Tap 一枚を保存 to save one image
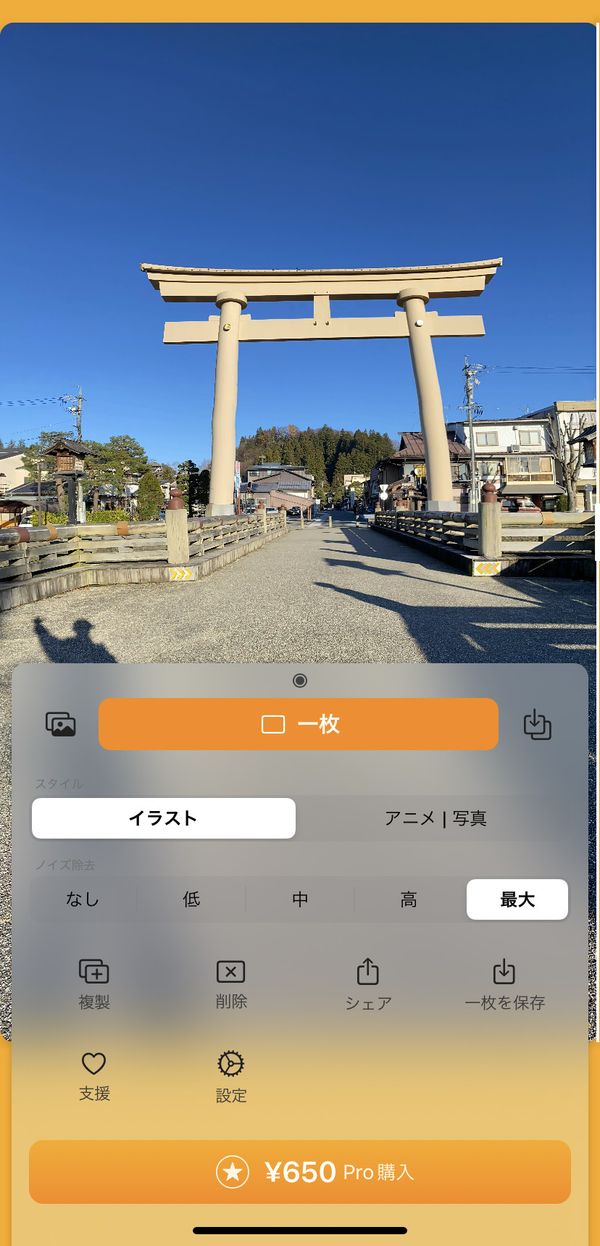The height and width of the screenshot is (1246, 600). 504,984
